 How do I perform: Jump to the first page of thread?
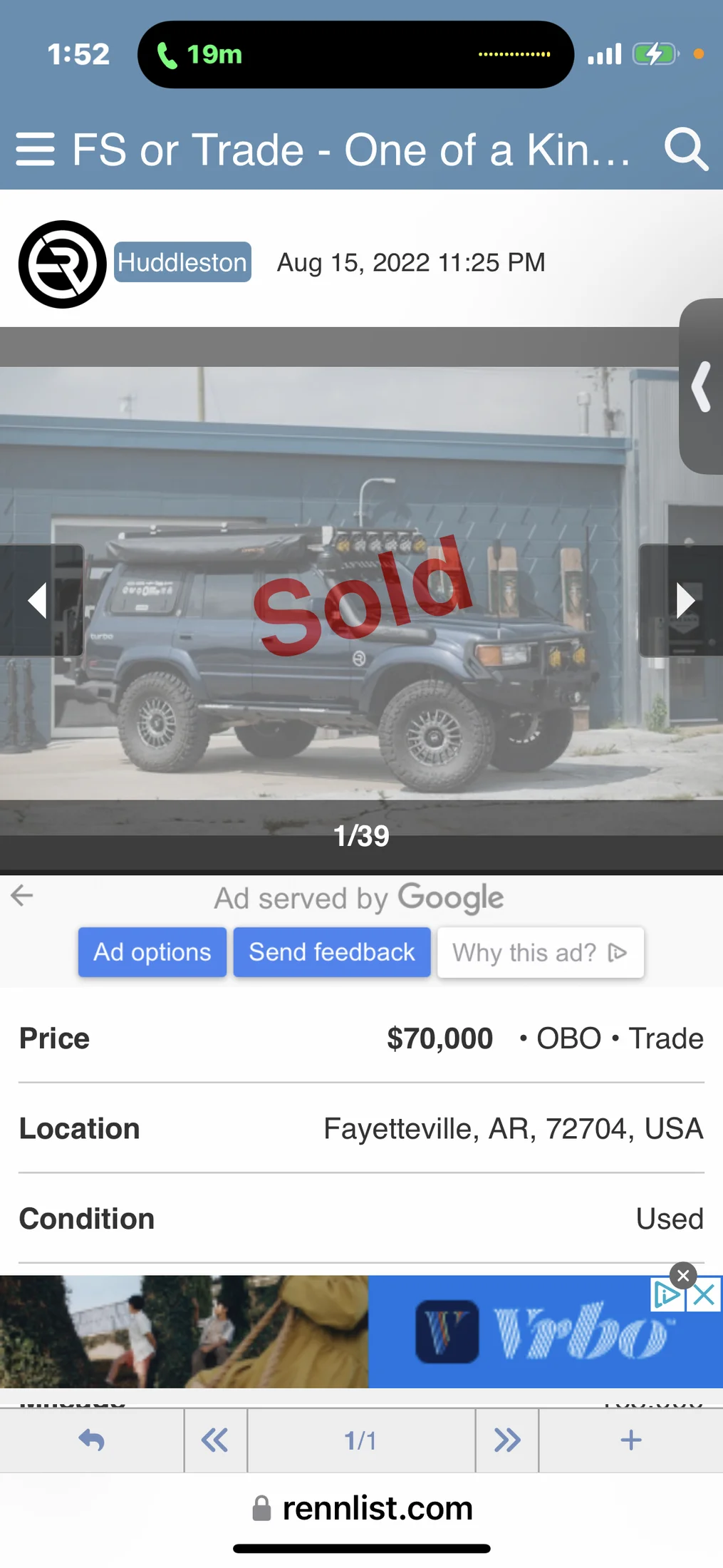pos(215,1440)
